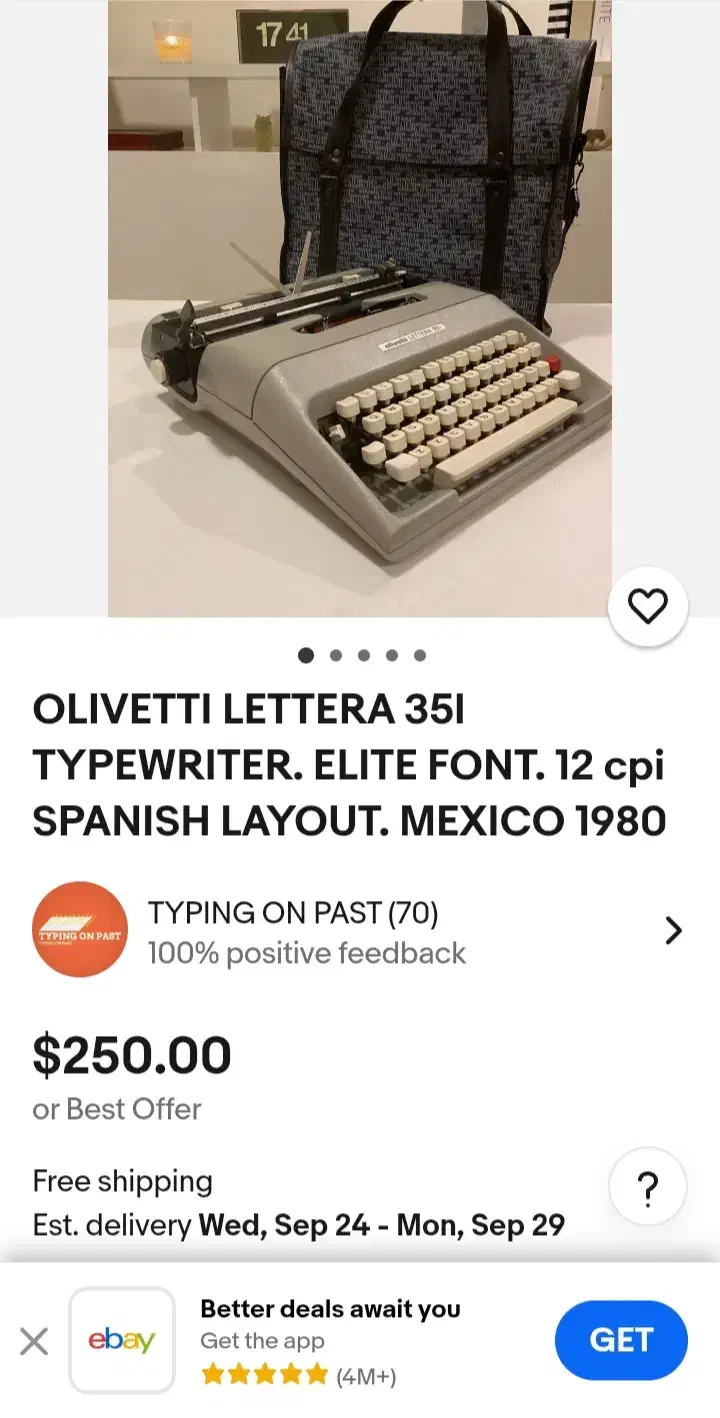Add the typewriter to watchlist via heart
The width and height of the screenshot is (720, 1418).
tap(648, 606)
